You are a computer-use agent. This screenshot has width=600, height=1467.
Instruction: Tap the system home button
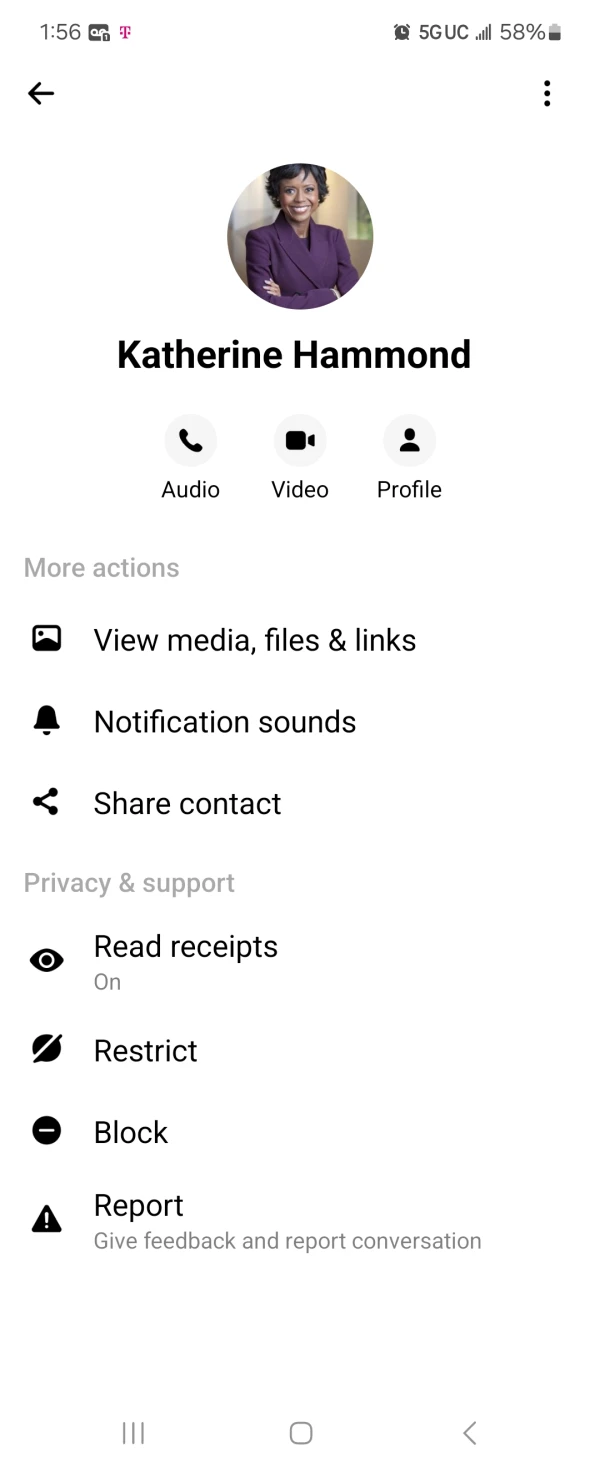(300, 1433)
